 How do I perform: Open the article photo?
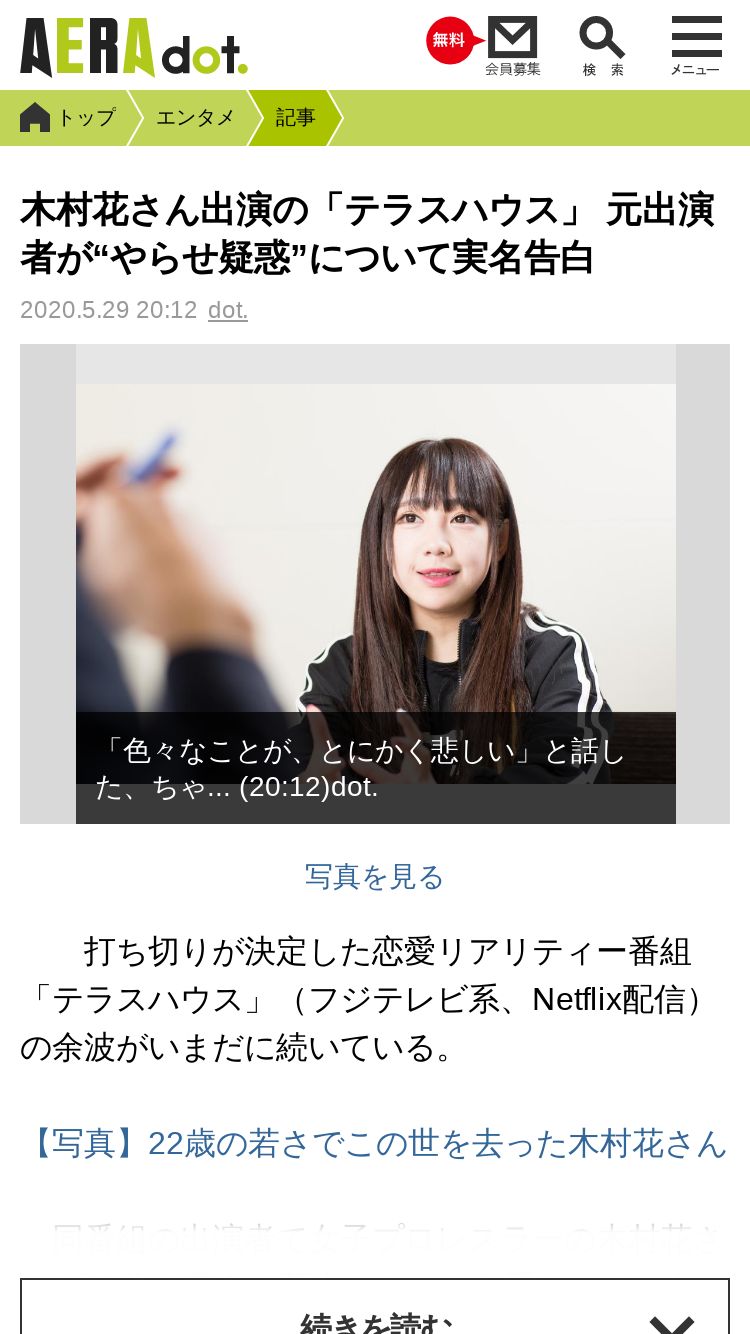(x=375, y=584)
